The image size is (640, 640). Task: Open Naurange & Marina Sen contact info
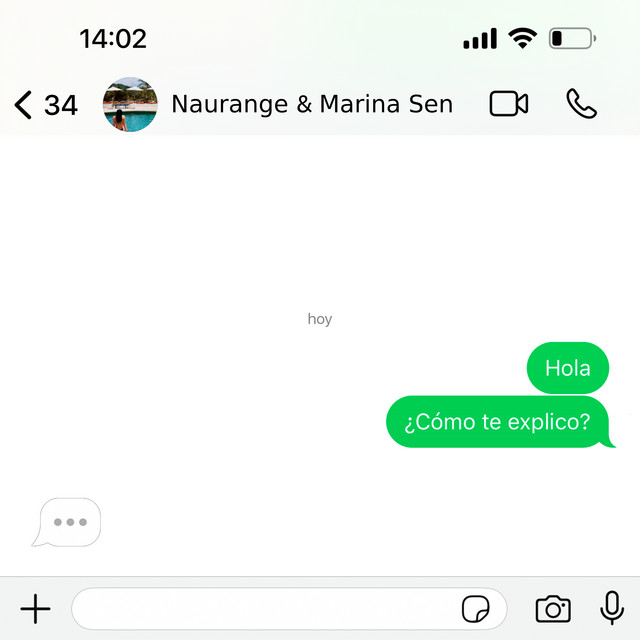point(311,104)
